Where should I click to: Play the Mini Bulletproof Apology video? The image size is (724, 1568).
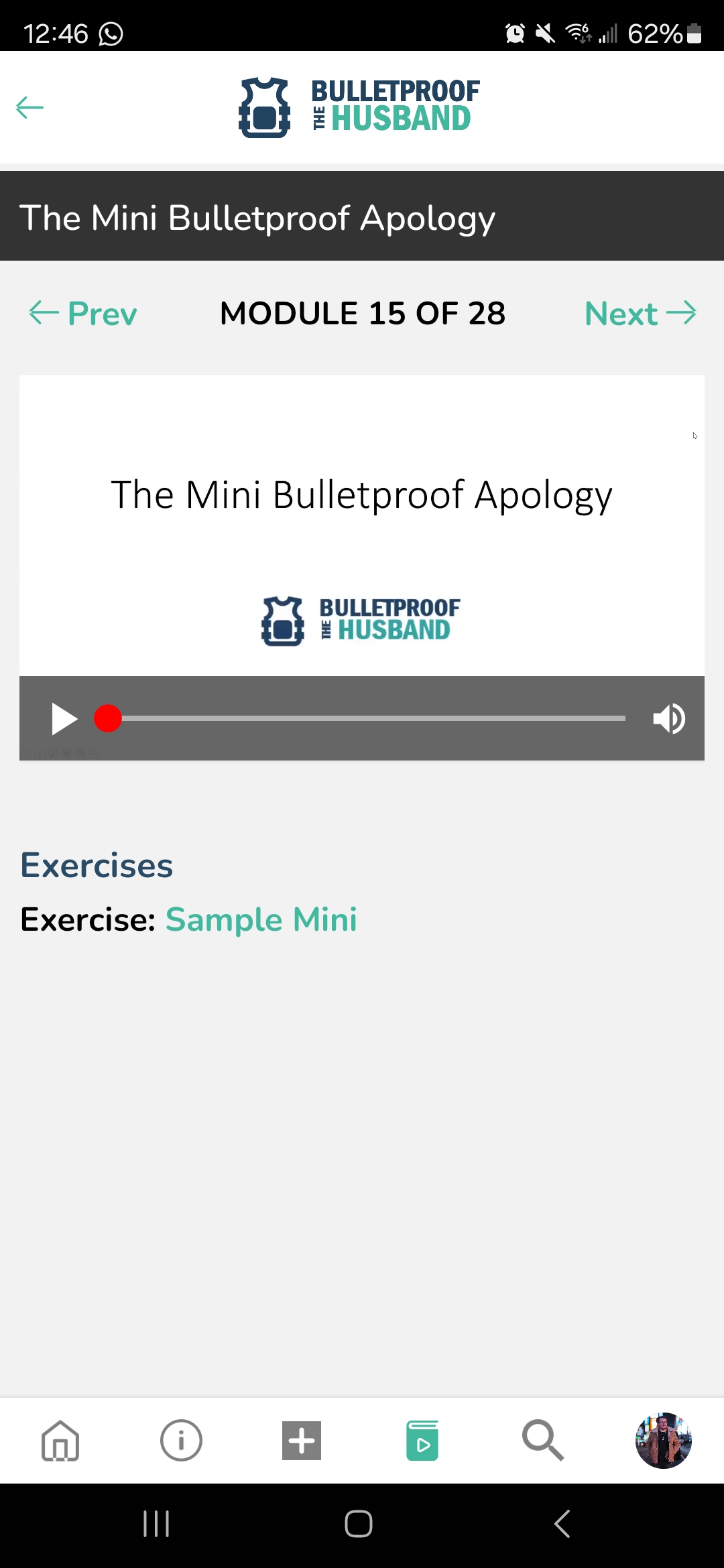(64, 719)
